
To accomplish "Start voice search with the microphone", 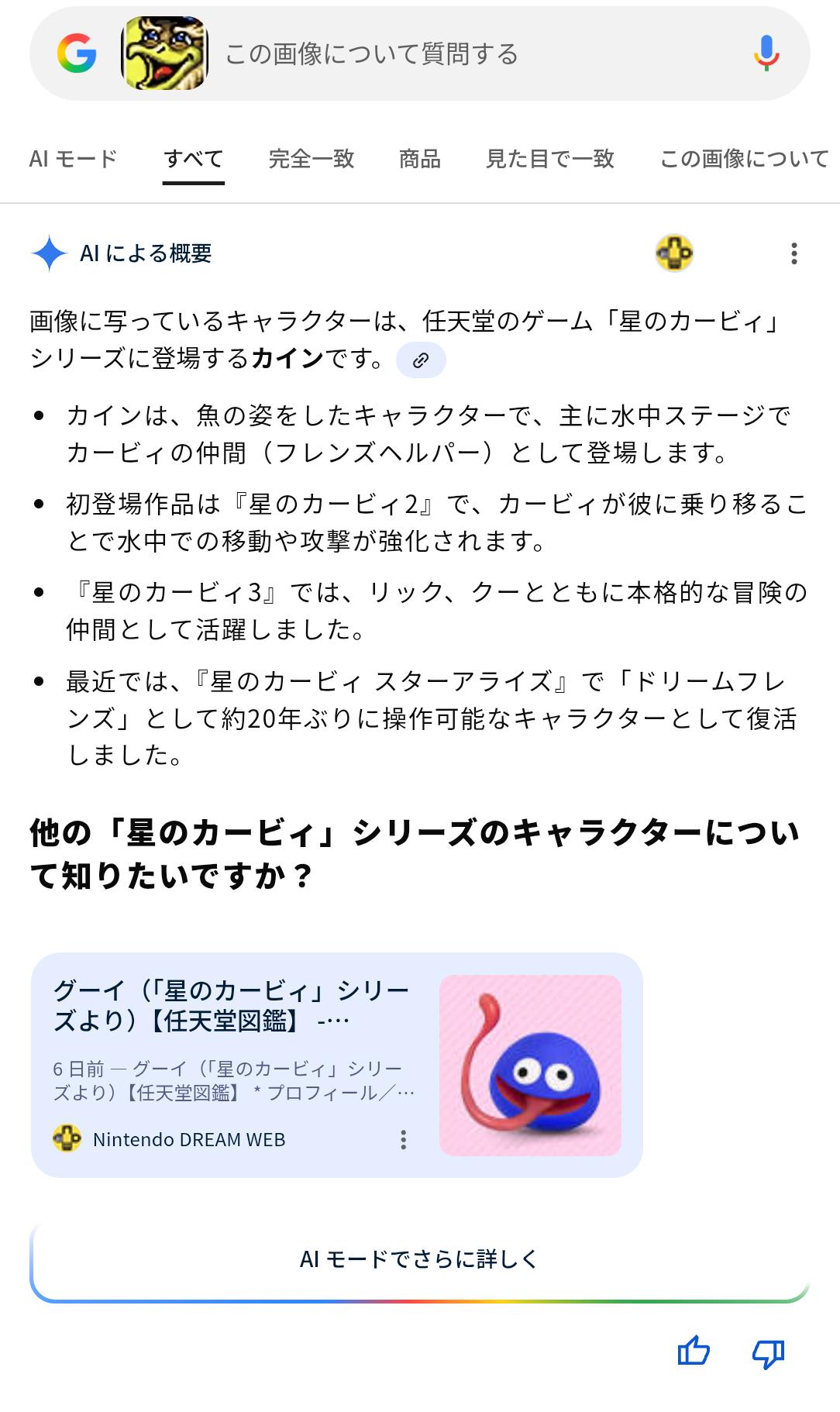I will 766,53.
